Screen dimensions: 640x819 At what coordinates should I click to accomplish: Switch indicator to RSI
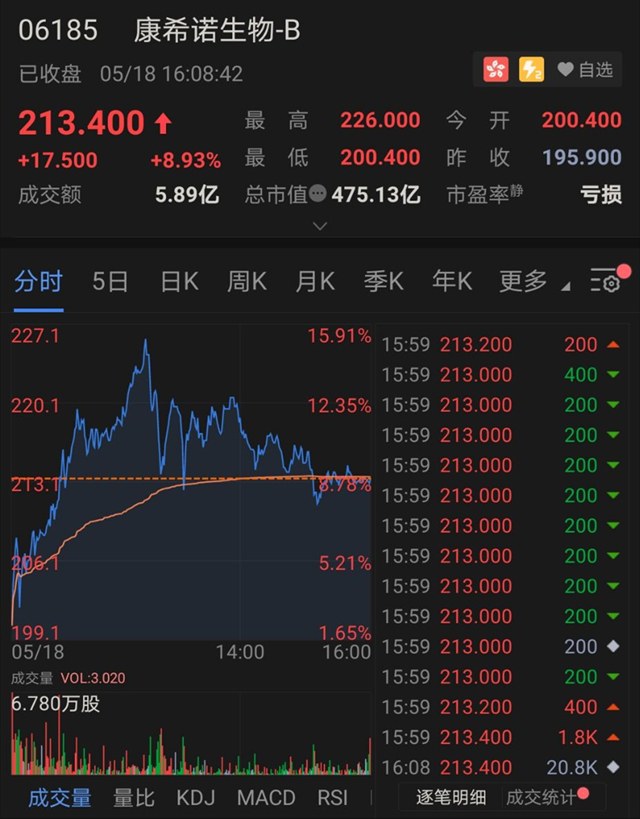[332, 798]
